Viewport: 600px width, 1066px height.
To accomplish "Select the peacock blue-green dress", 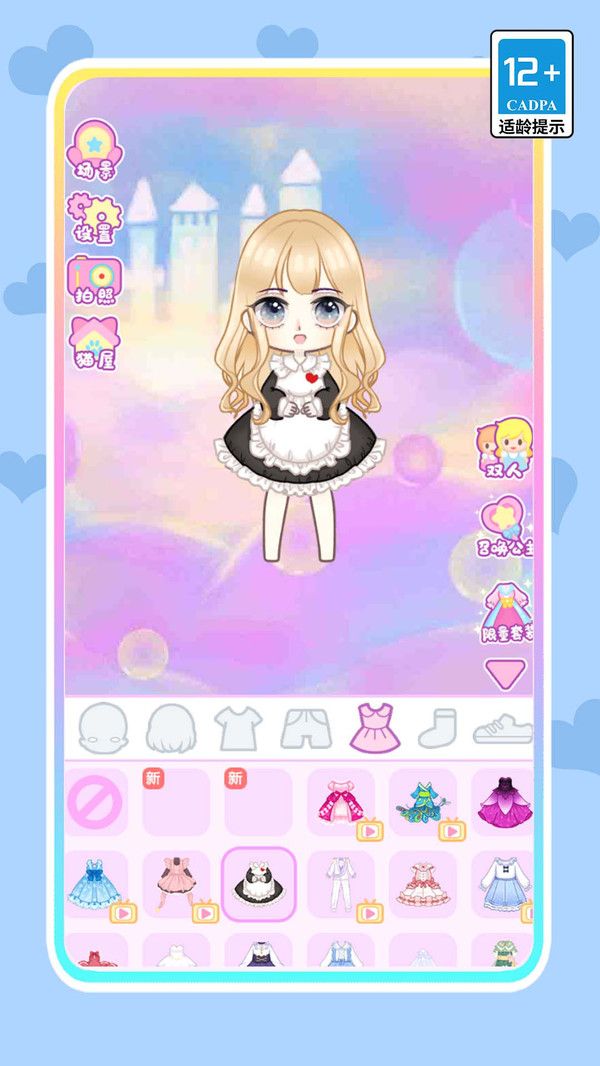I will pos(422,802).
